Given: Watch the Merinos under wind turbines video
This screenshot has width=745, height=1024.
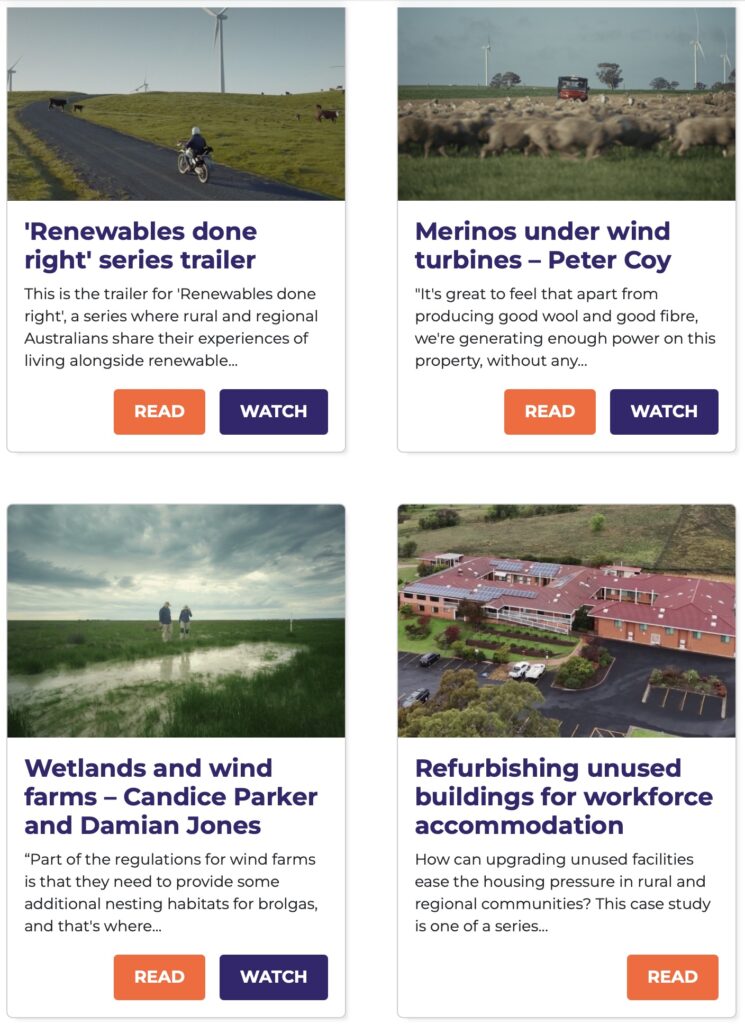Looking at the screenshot, I should [x=664, y=411].
